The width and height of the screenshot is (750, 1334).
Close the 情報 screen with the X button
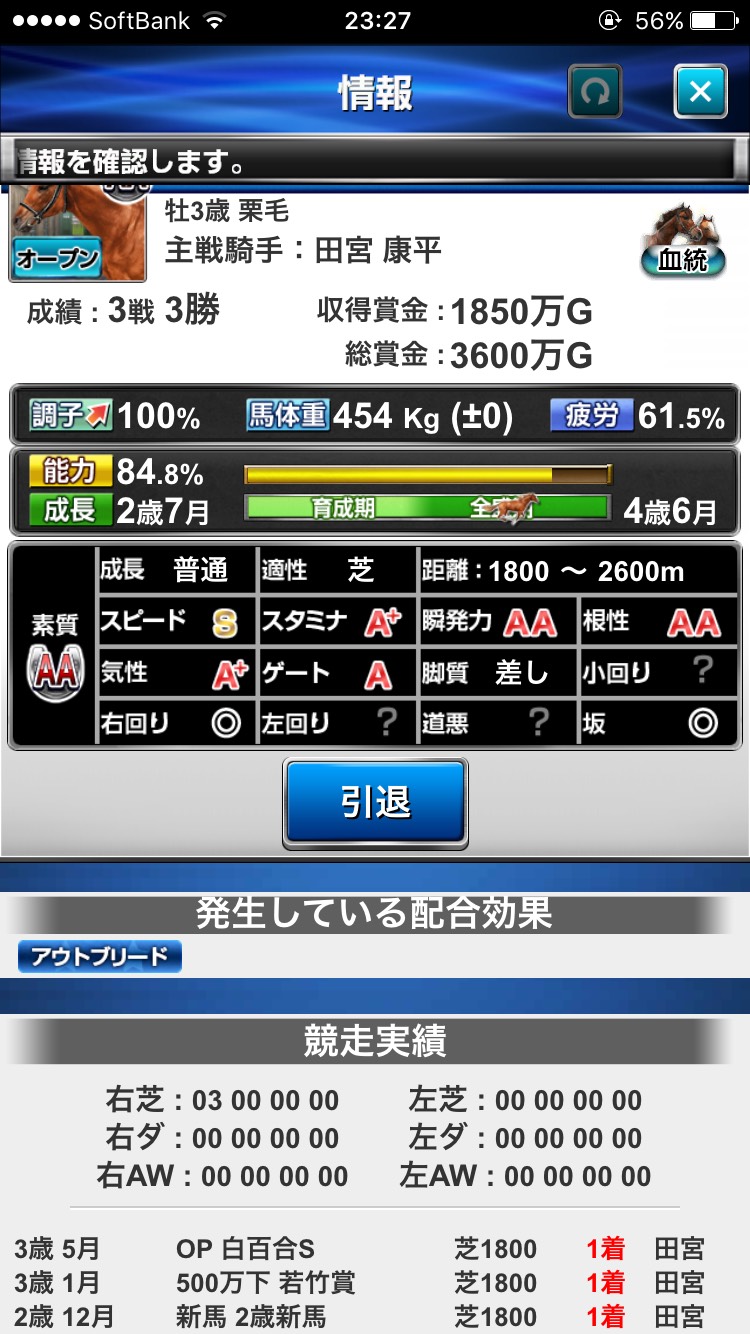700,93
